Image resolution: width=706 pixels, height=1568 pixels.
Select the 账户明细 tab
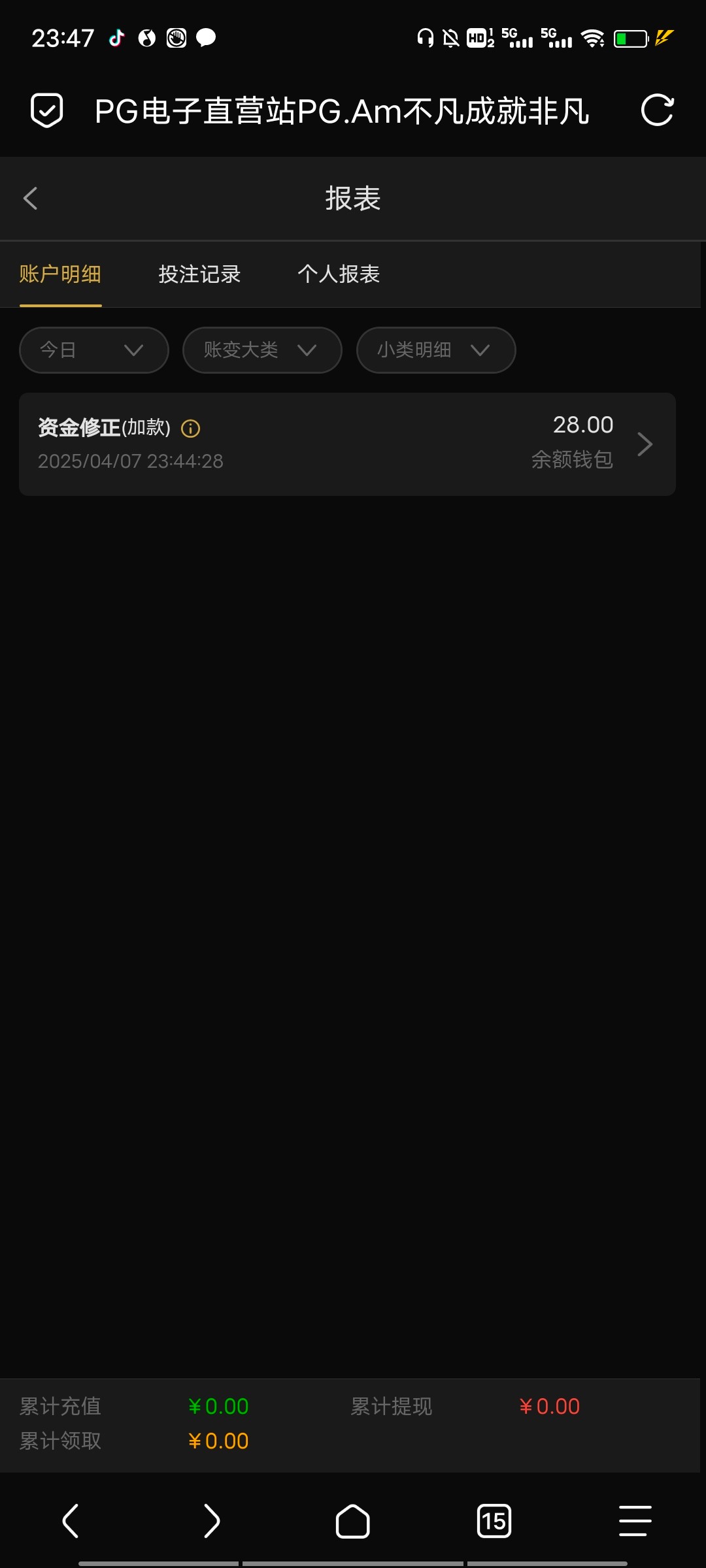point(60,274)
